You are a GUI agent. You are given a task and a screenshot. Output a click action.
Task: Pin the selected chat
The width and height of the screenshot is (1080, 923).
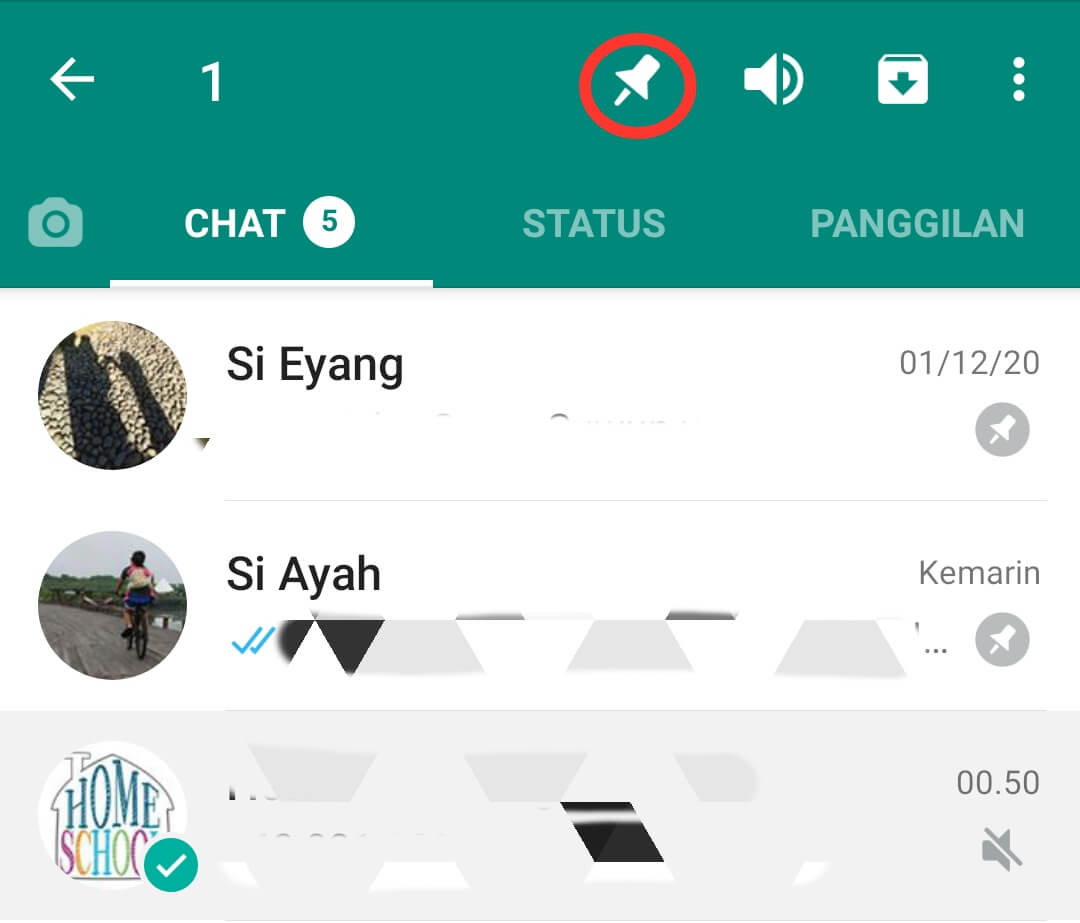pyautogui.click(x=637, y=80)
